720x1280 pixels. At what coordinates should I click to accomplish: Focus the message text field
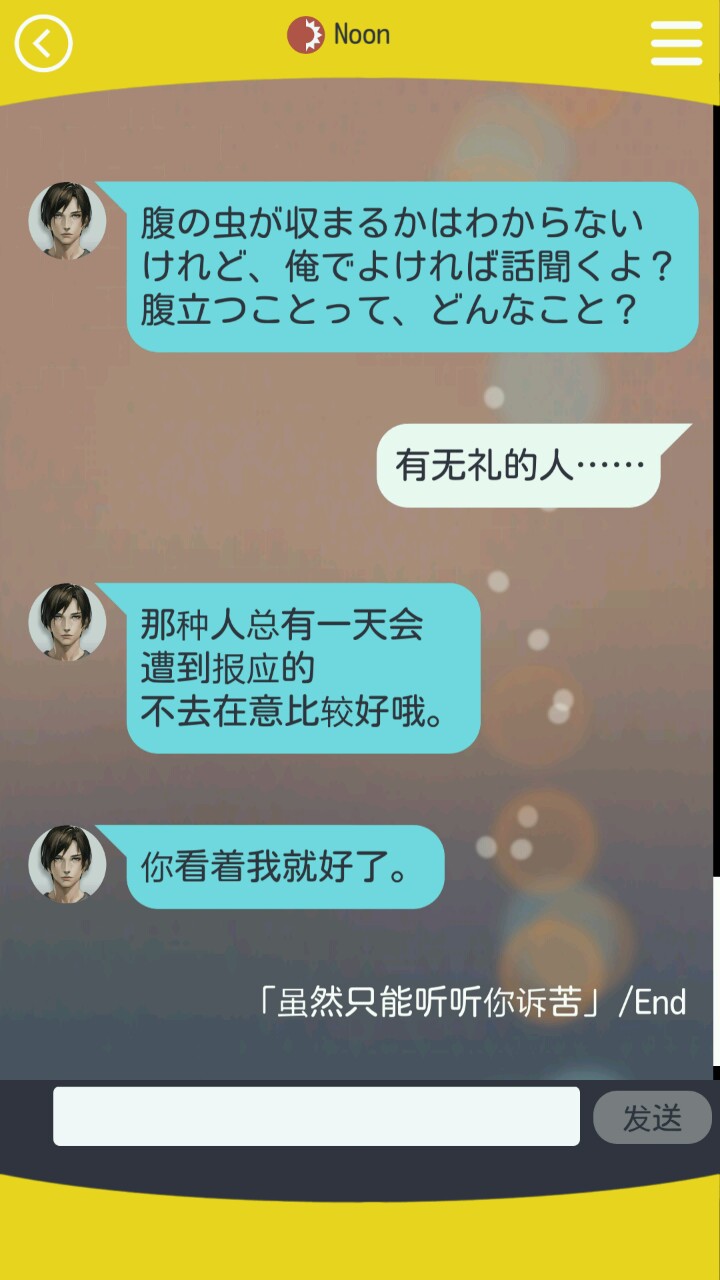point(316,1116)
